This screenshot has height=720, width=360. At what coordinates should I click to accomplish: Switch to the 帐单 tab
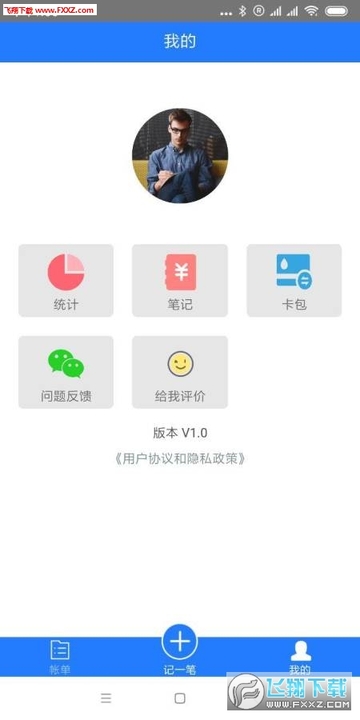[60, 658]
